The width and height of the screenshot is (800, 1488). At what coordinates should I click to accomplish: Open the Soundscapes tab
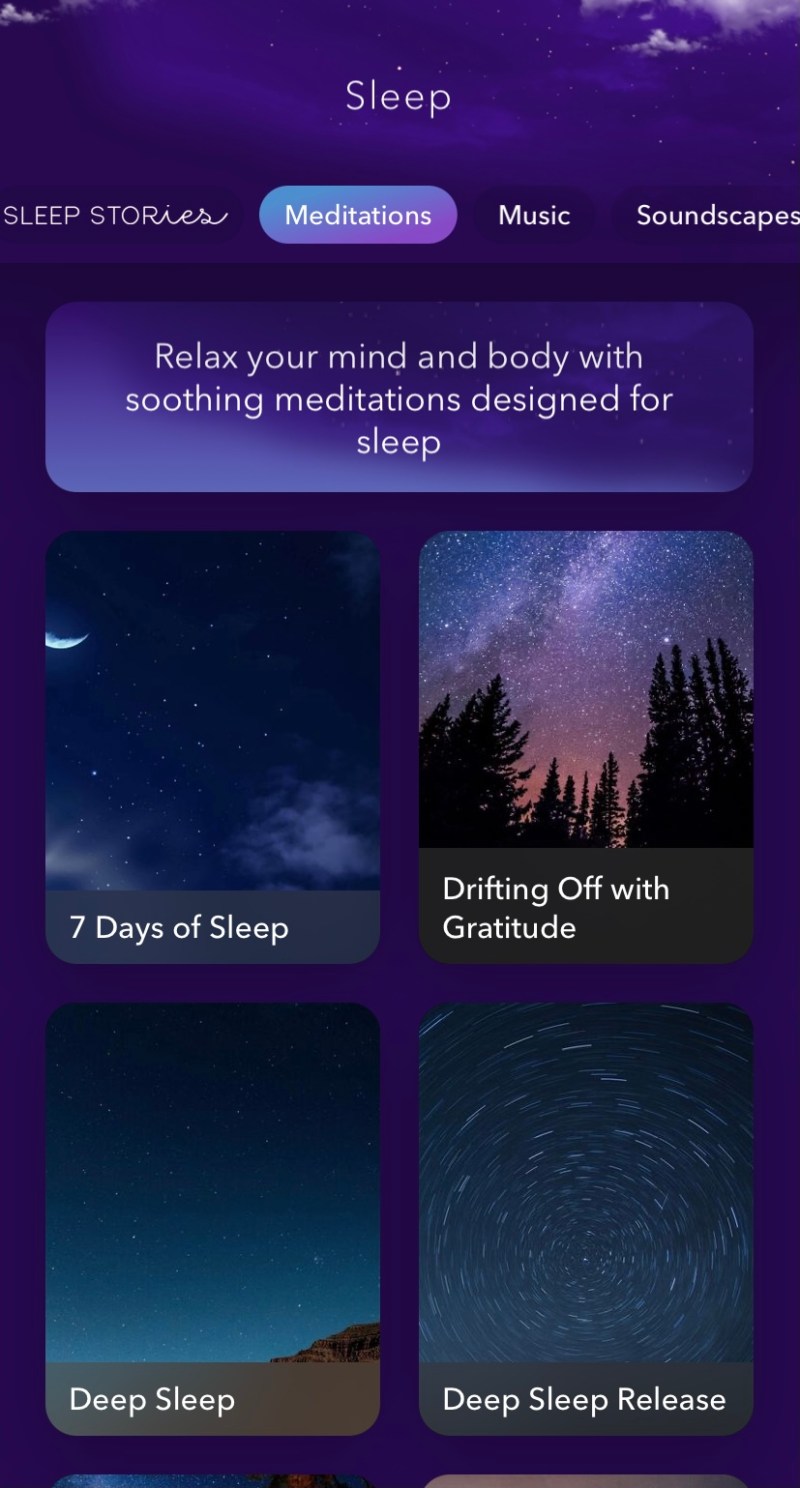point(716,215)
